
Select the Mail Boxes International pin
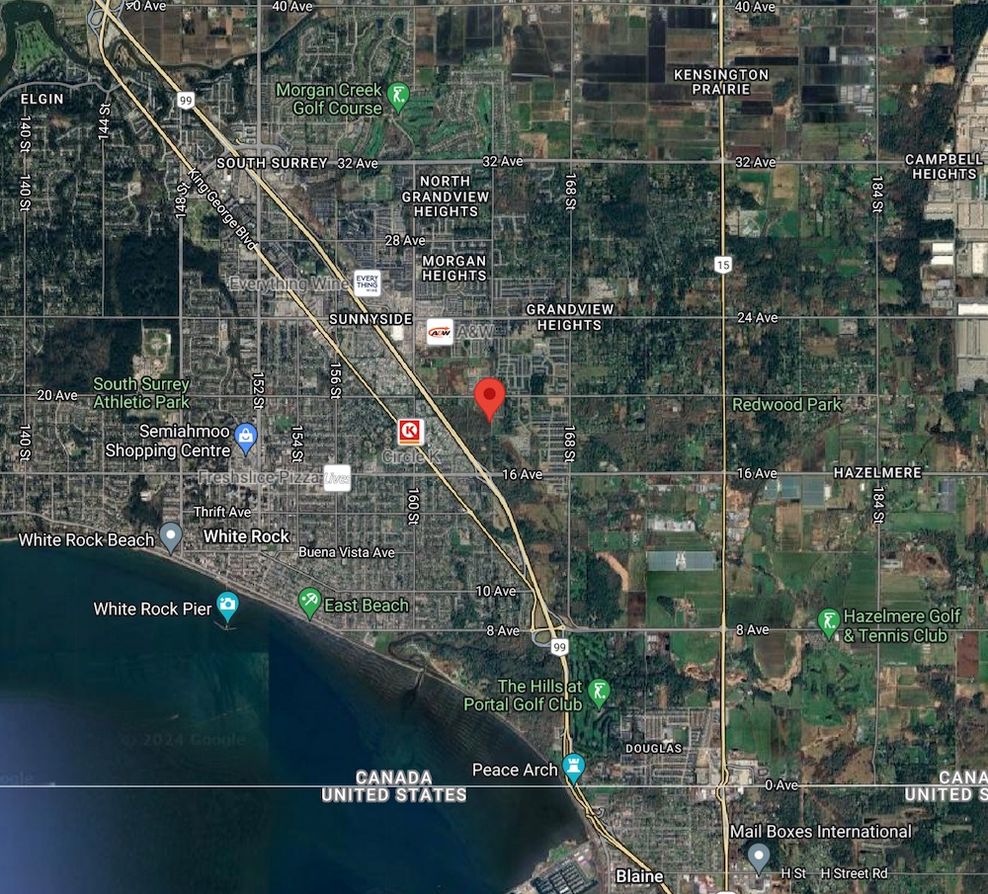759,855
